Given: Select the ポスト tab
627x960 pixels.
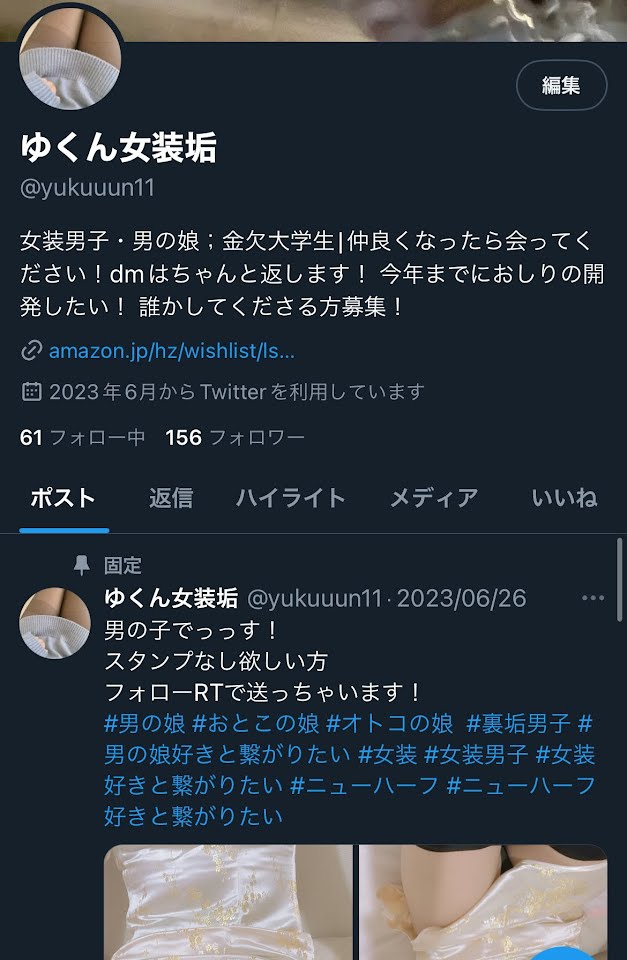Looking at the screenshot, I should (x=63, y=497).
